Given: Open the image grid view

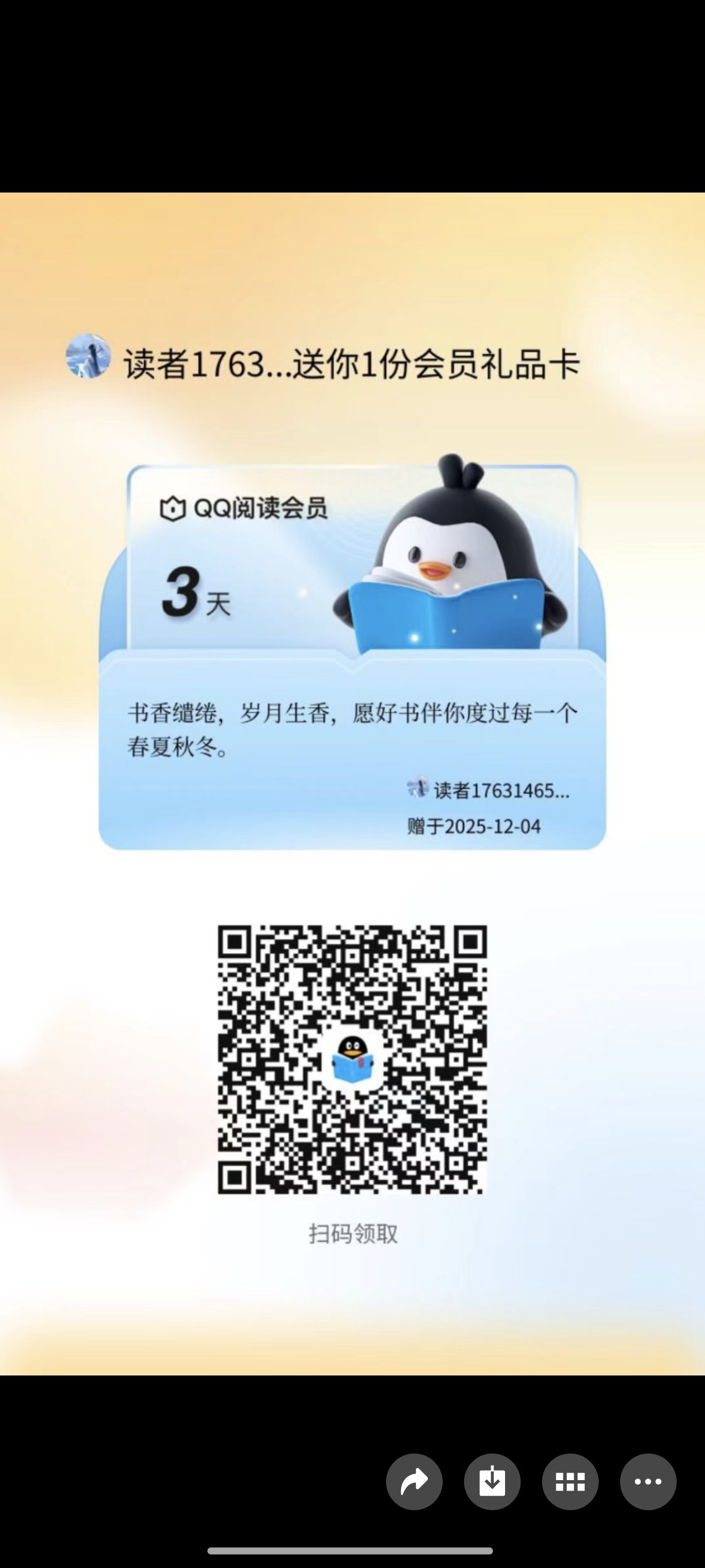Looking at the screenshot, I should point(570,1482).
